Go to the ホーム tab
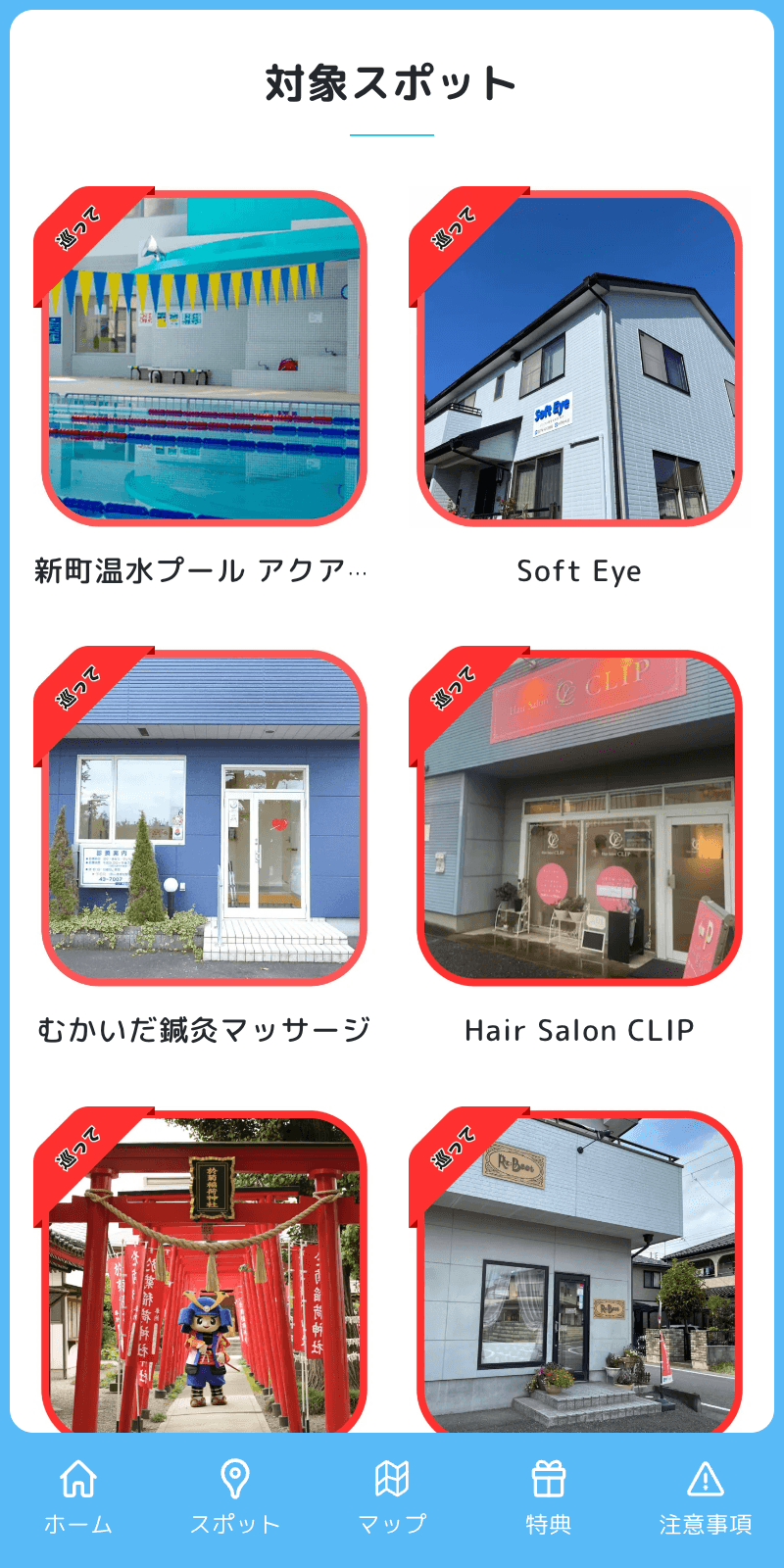 78,1496
